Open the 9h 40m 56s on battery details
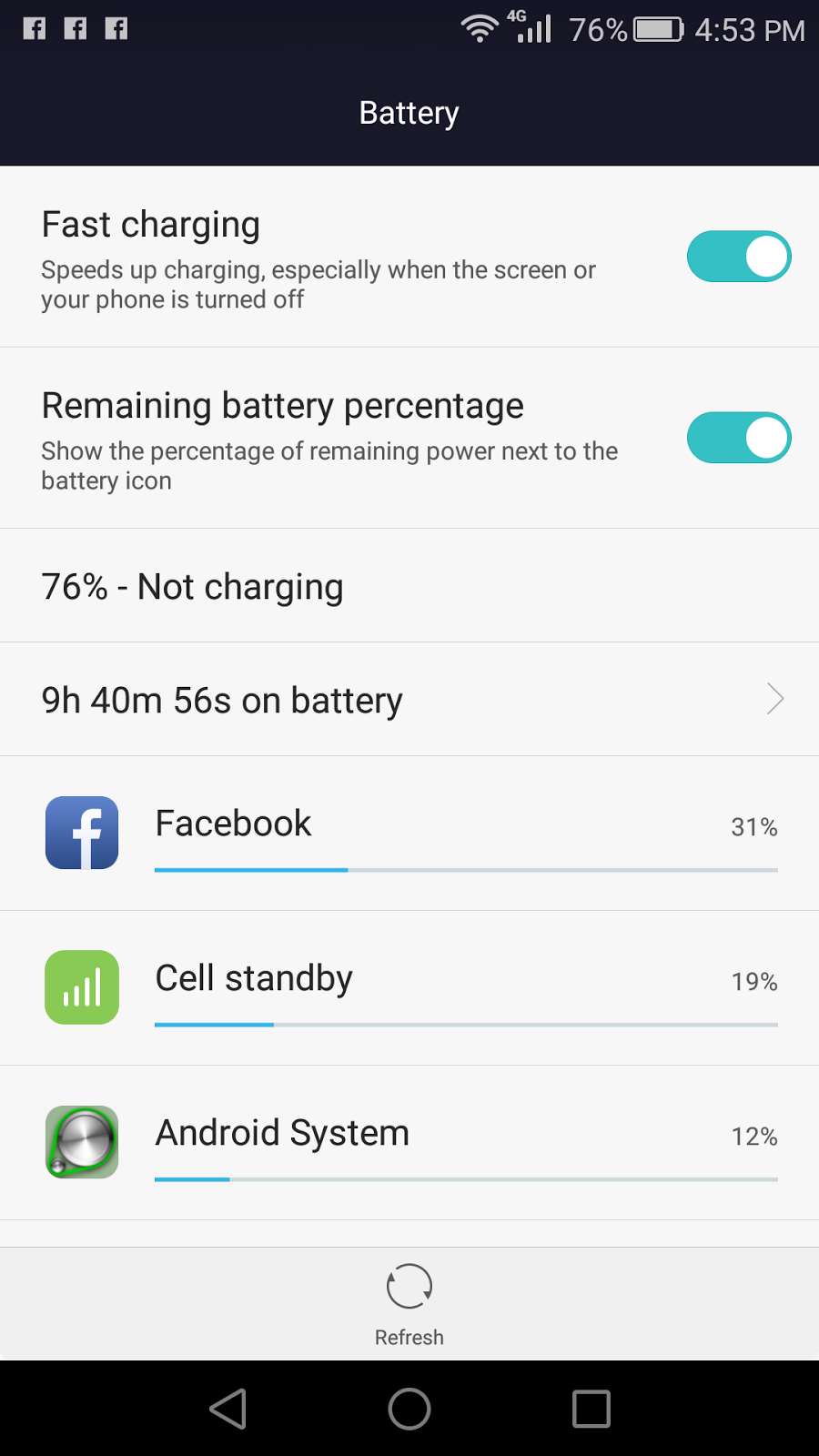819x1456 pixels. pos(409,700)
